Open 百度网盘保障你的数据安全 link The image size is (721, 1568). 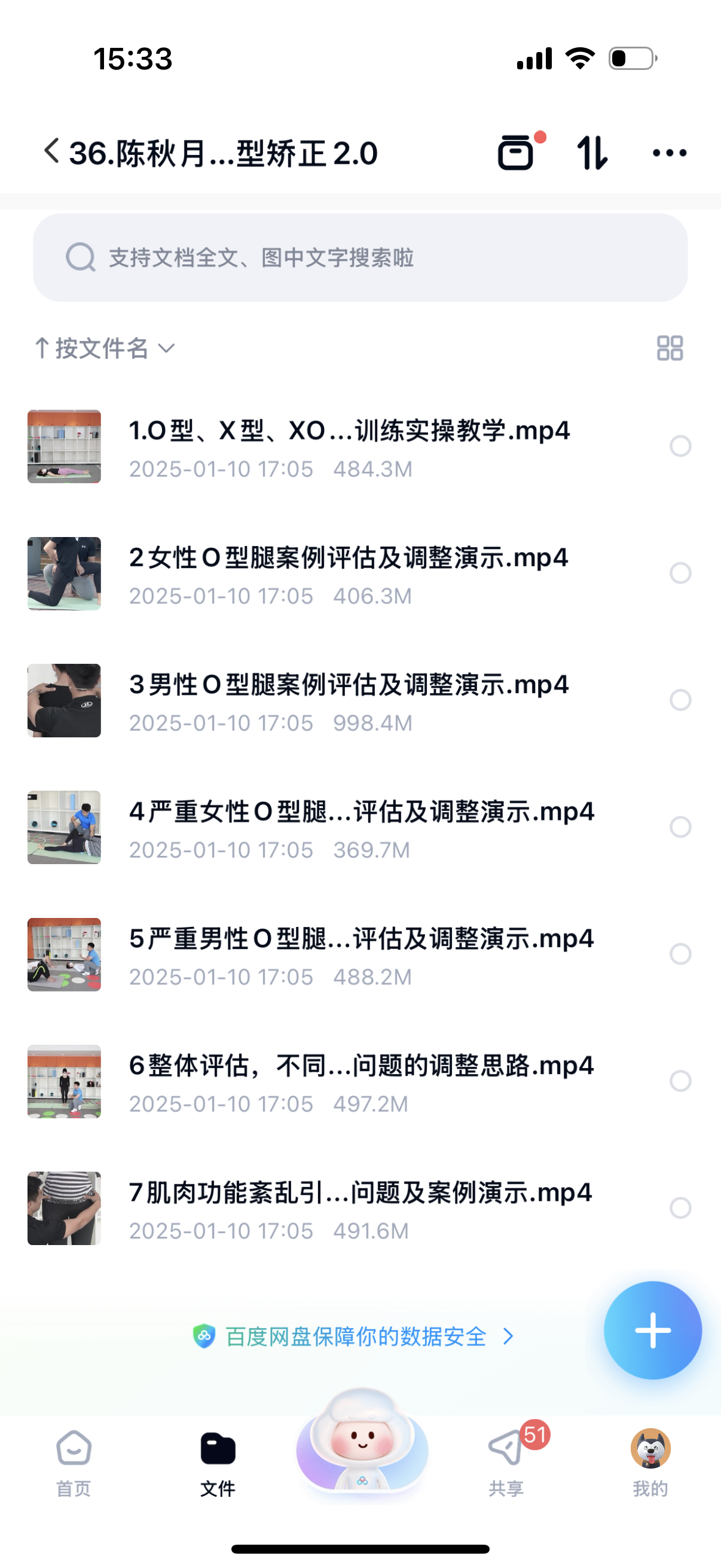click(355, 1336)
